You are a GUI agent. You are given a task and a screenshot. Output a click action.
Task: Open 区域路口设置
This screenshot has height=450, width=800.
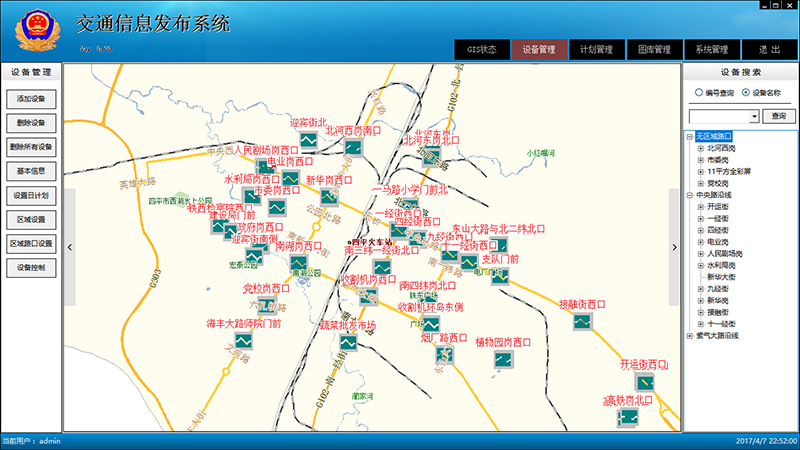(x=31, y=243)
